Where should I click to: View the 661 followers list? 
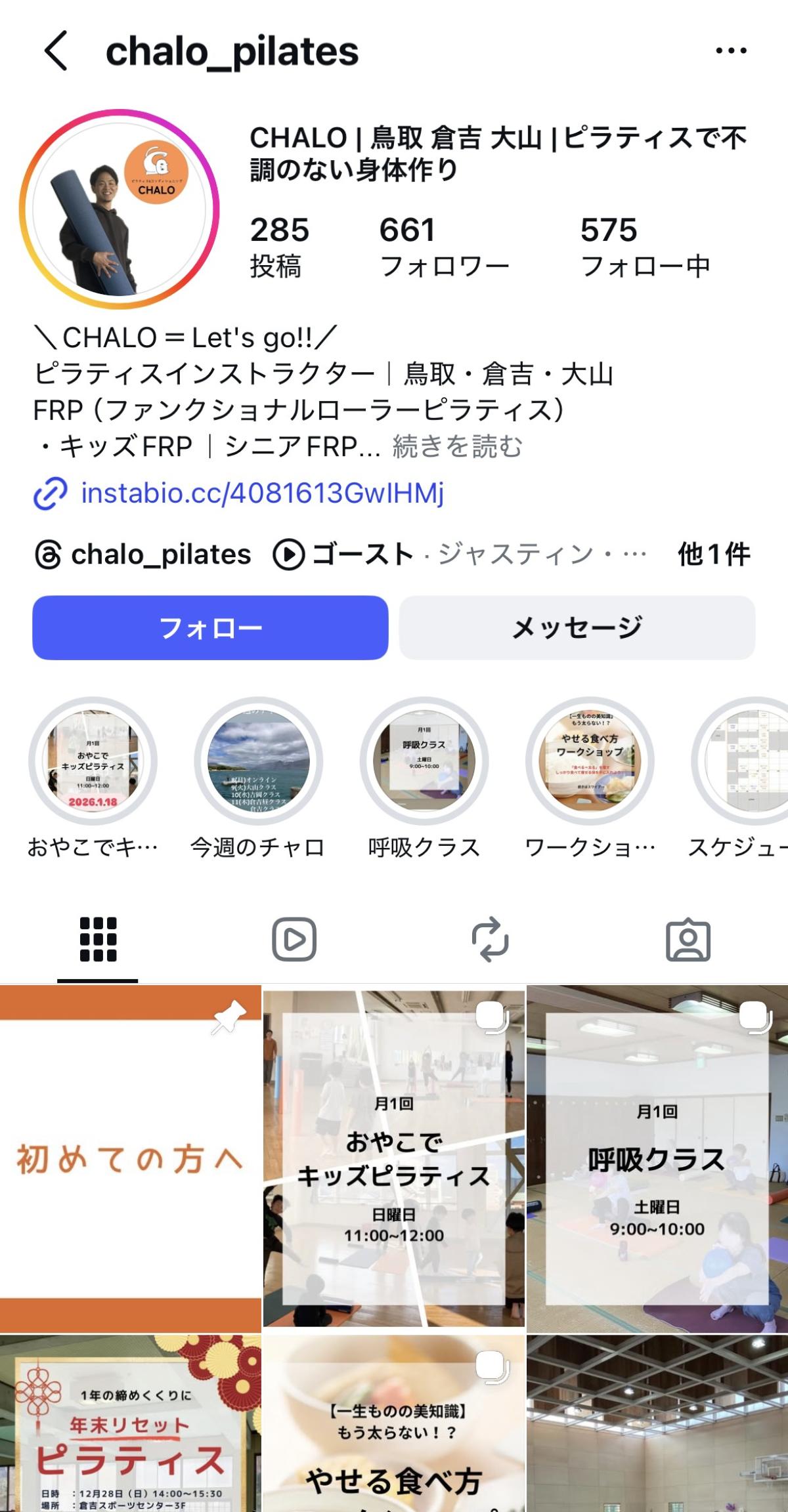pyautogui.click(x=444, y=247)
